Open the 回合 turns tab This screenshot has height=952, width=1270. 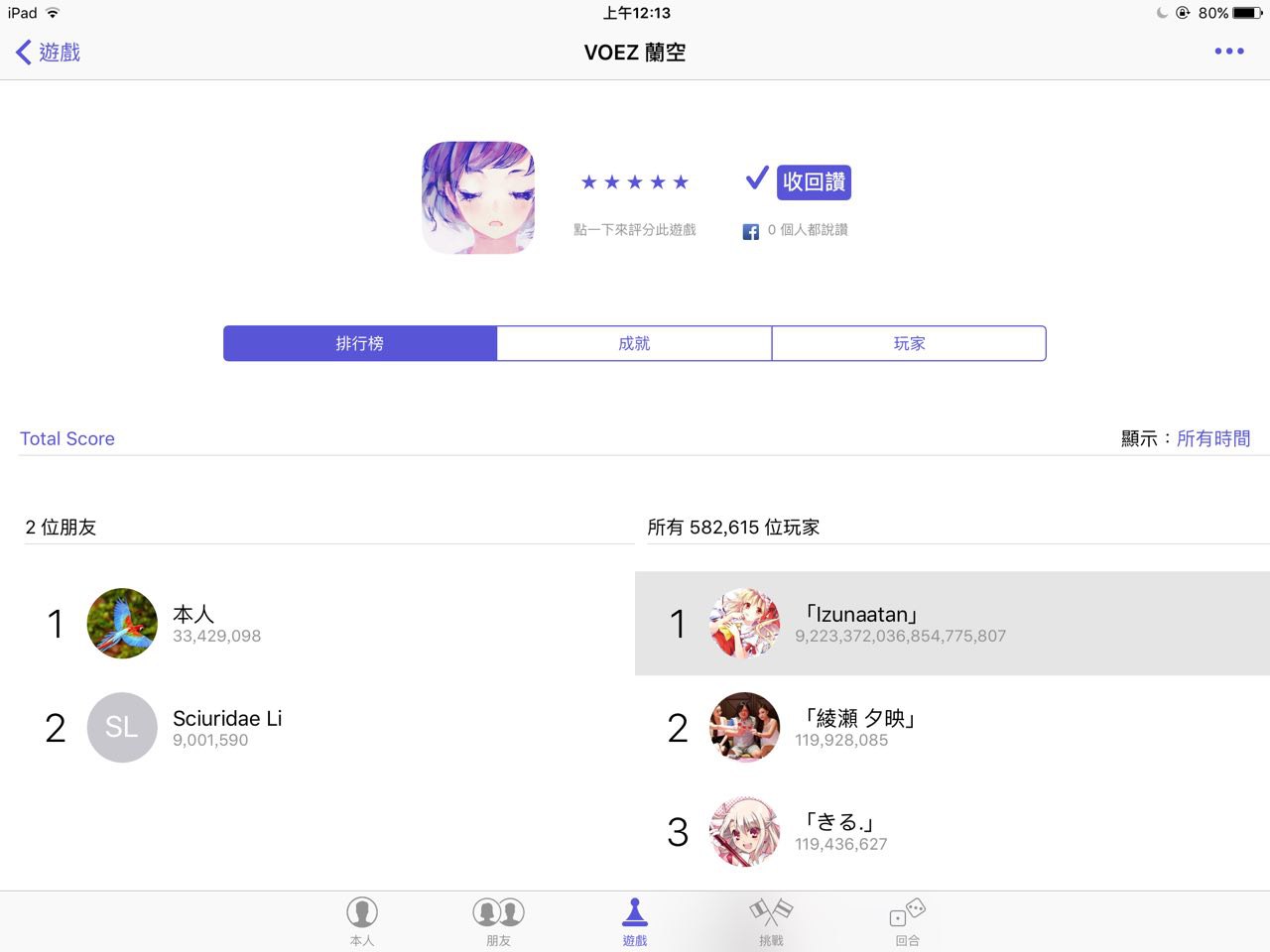click(x=907, y=921)
